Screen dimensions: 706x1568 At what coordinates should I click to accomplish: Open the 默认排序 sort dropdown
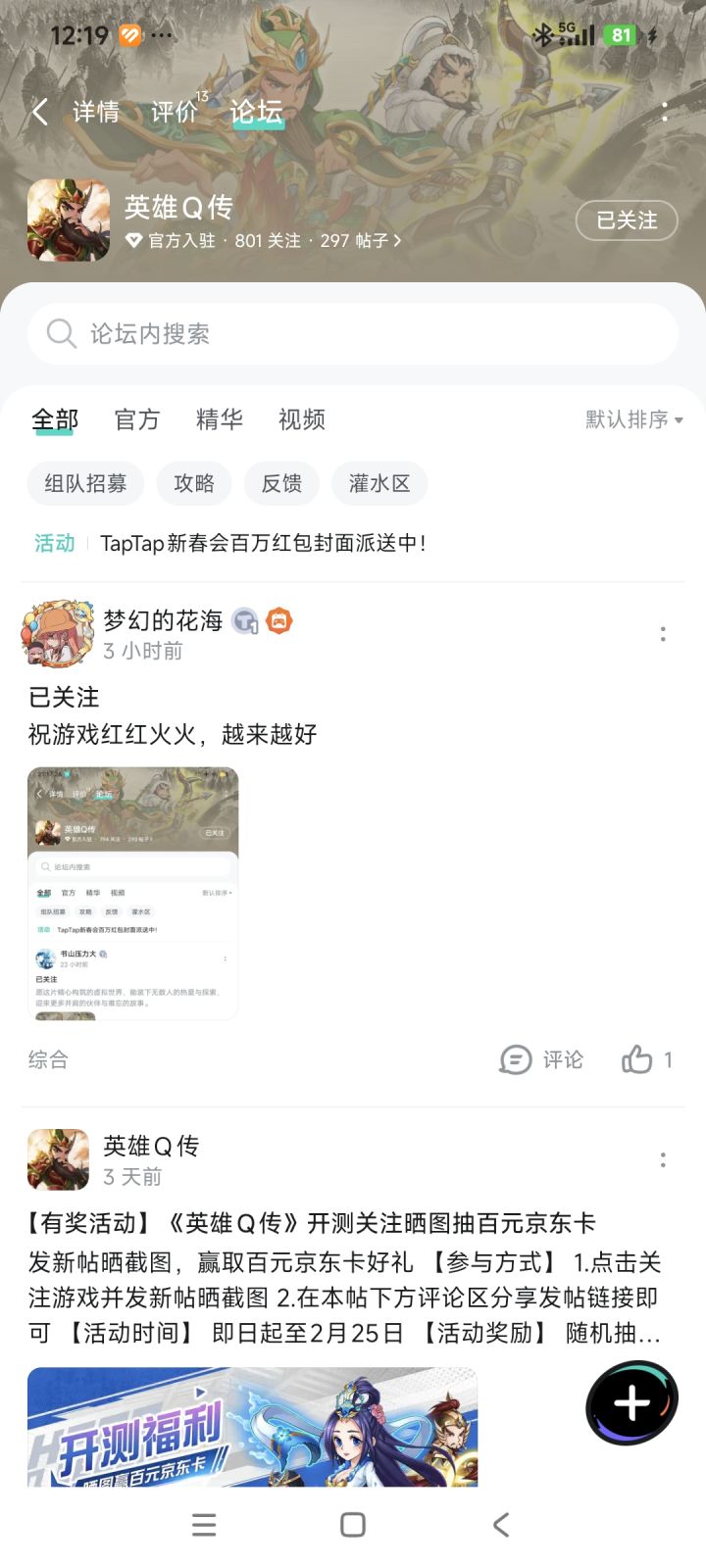633,420
